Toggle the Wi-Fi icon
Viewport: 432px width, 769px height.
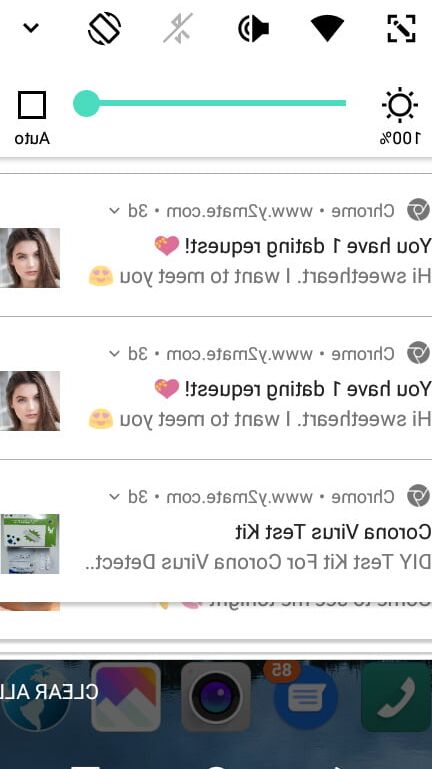pos(327,28)
